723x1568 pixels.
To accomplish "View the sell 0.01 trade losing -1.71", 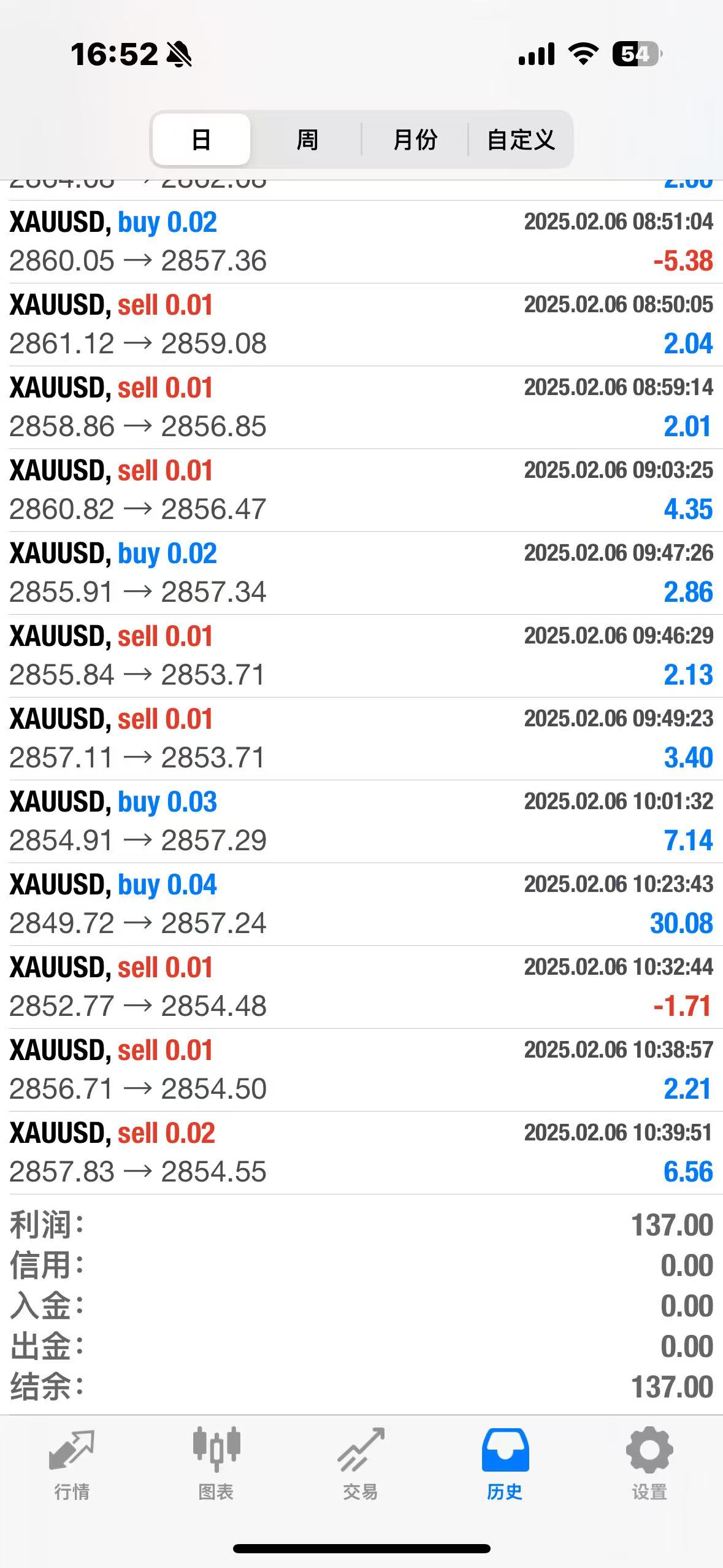I will coord(361,987).
